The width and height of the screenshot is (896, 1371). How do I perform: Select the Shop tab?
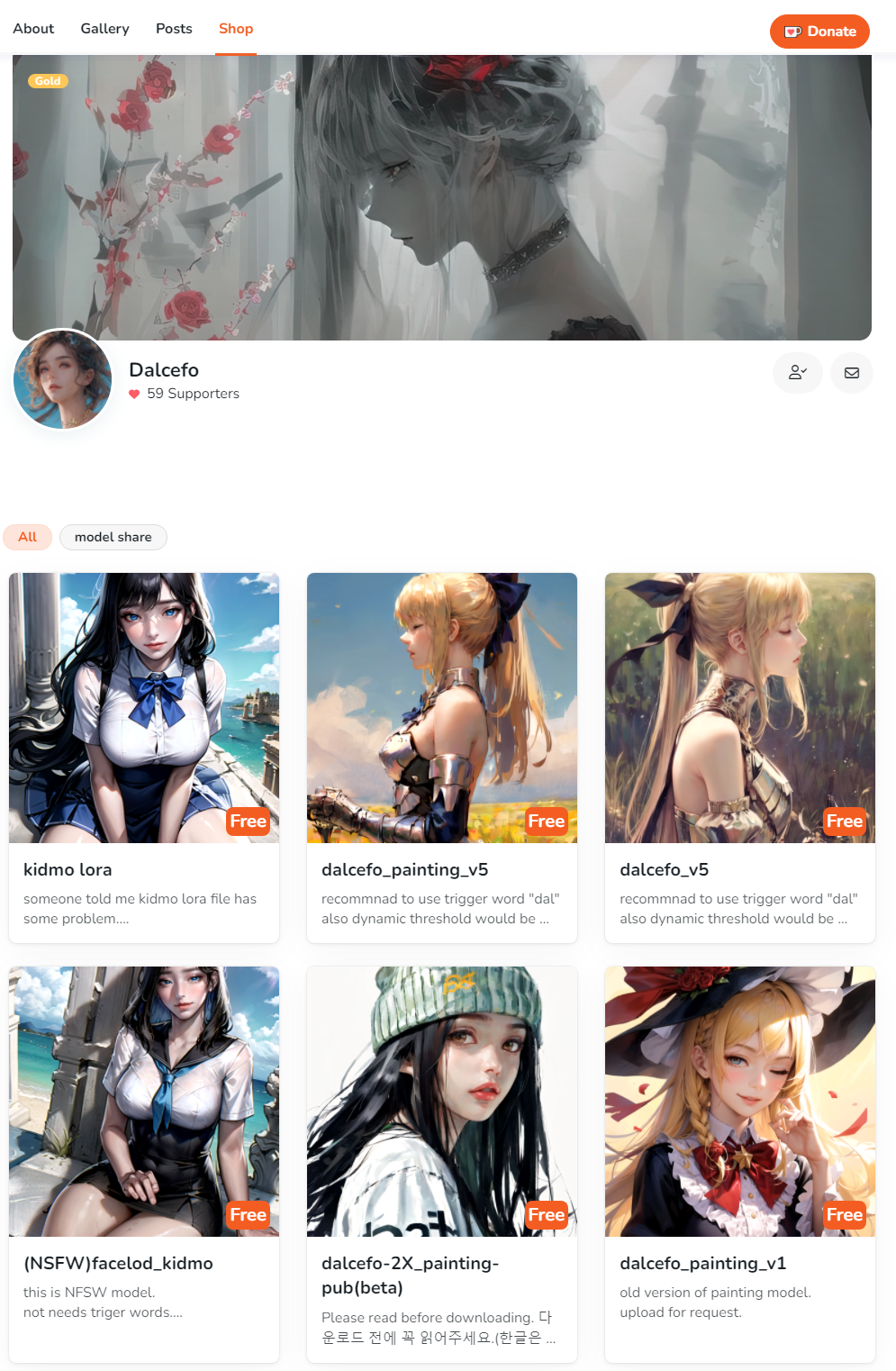click(236, 29)
